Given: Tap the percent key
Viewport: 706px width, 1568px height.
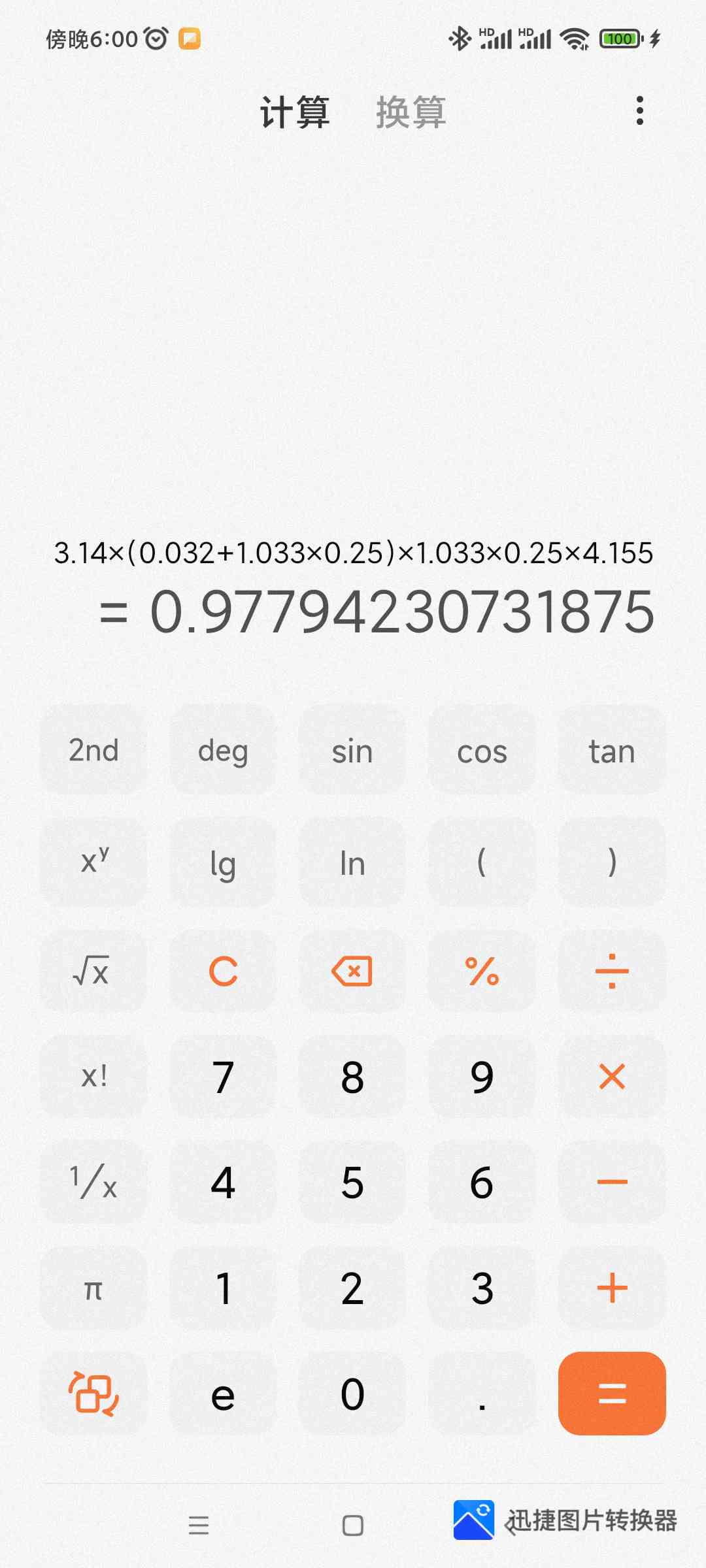Looking at the screenshot, I should pos(482,972).
